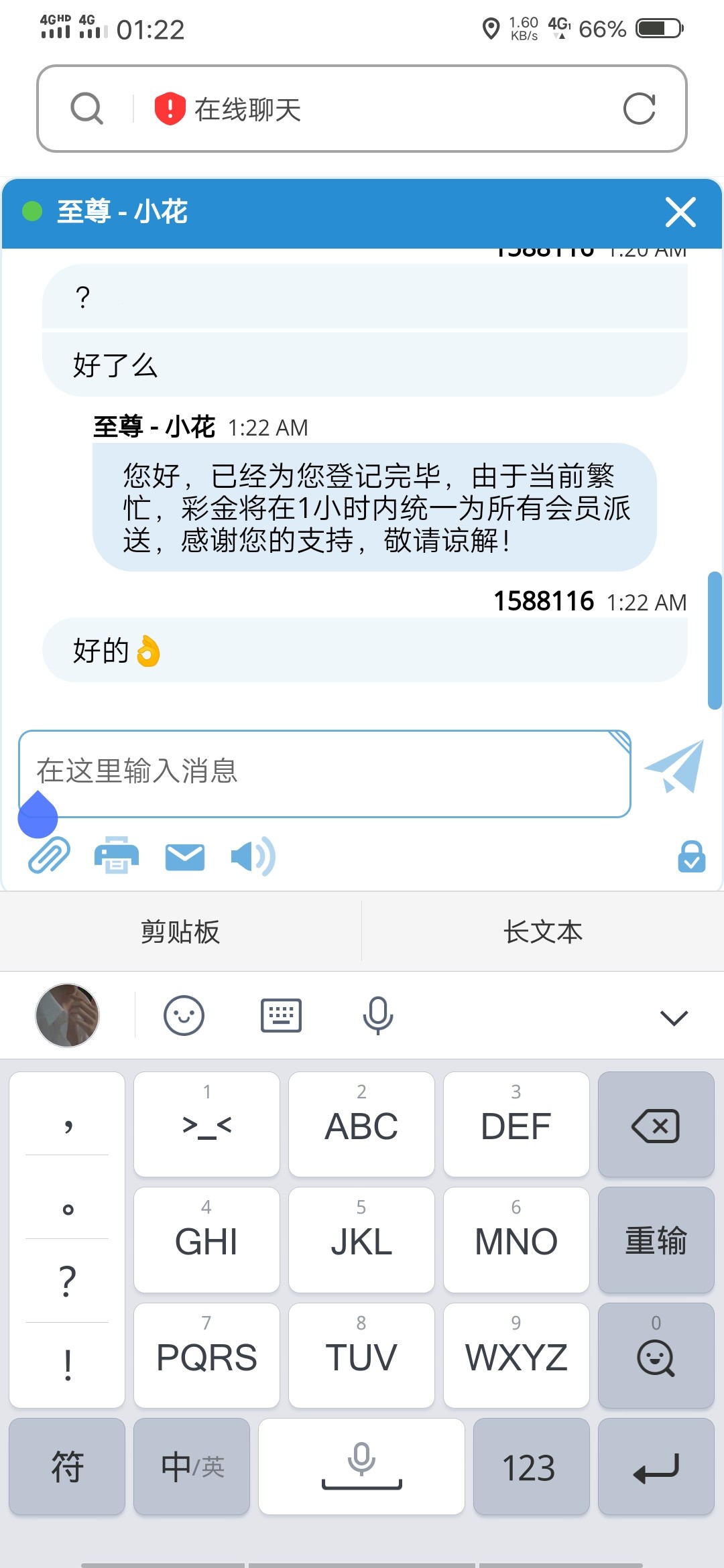Open the emoji picker above the keyboard
This screenshot has height=1568, width=724.
(185, 1015)
